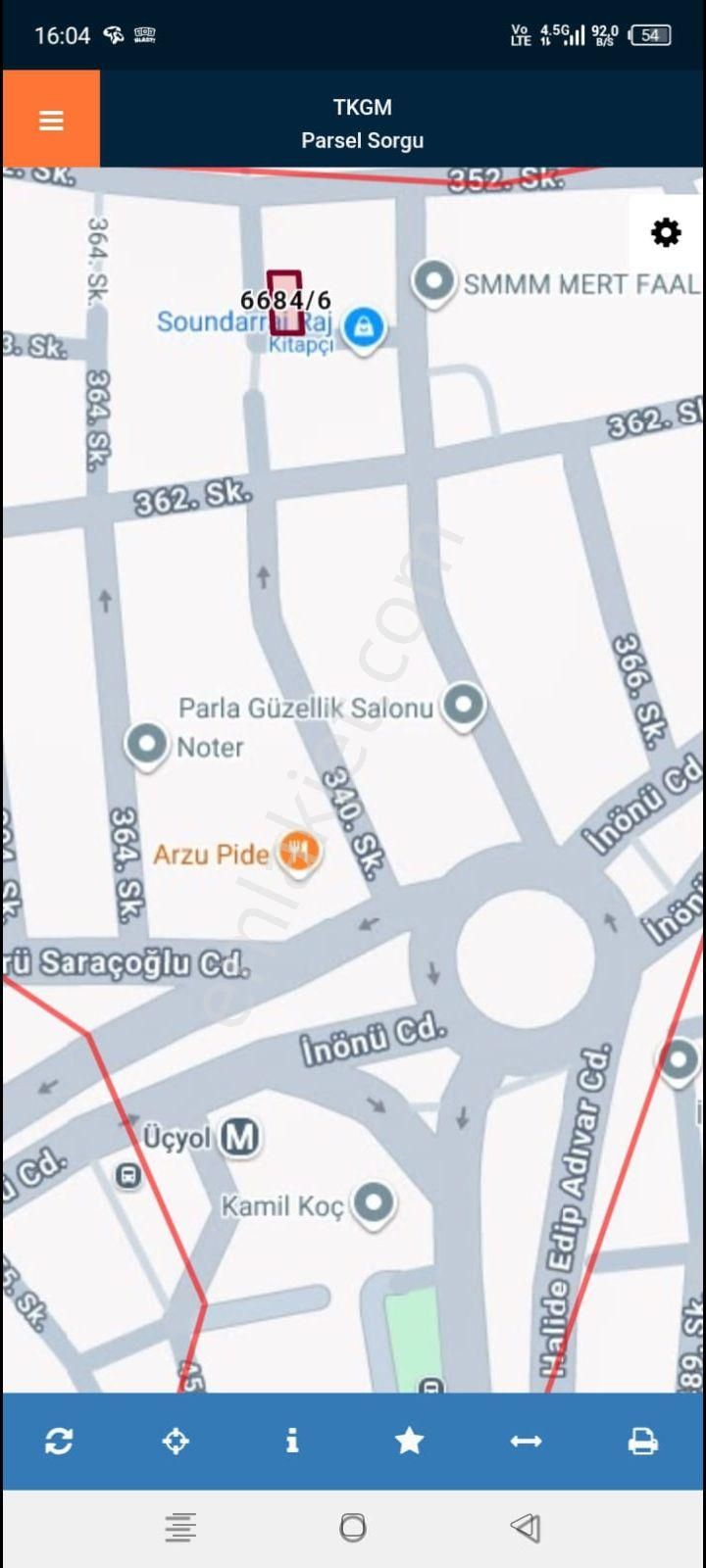
Task: Tap the SMMM MERT FAAL marker
Action: (x=433, y=283)
